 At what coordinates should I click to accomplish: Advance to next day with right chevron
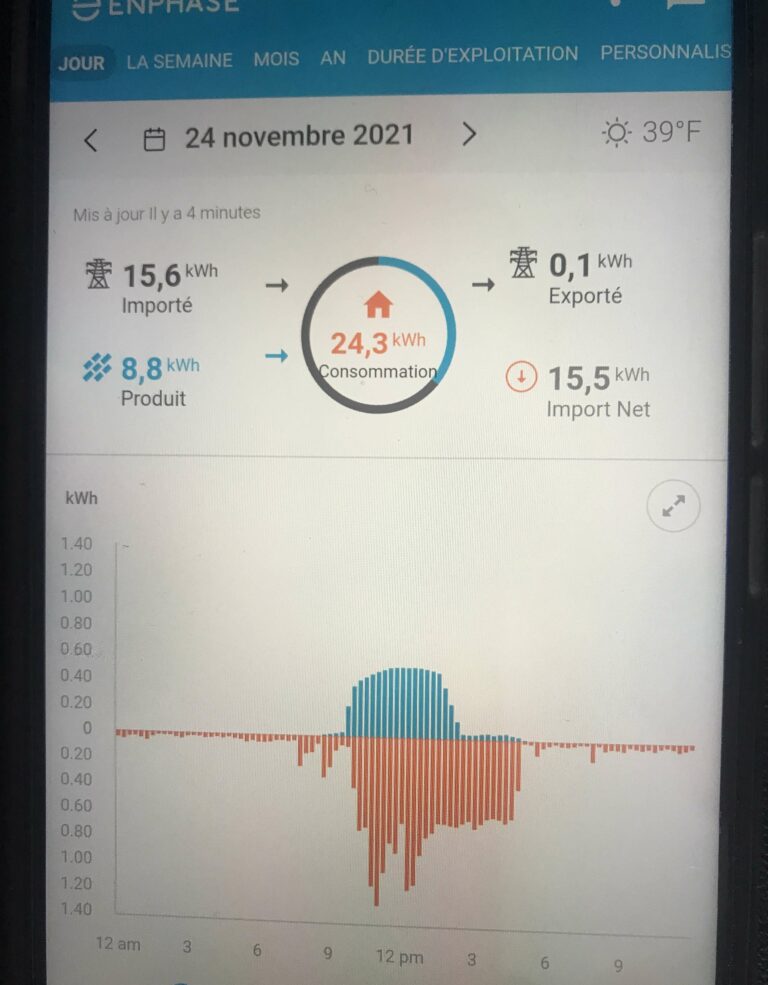click(x=469, y=136)
